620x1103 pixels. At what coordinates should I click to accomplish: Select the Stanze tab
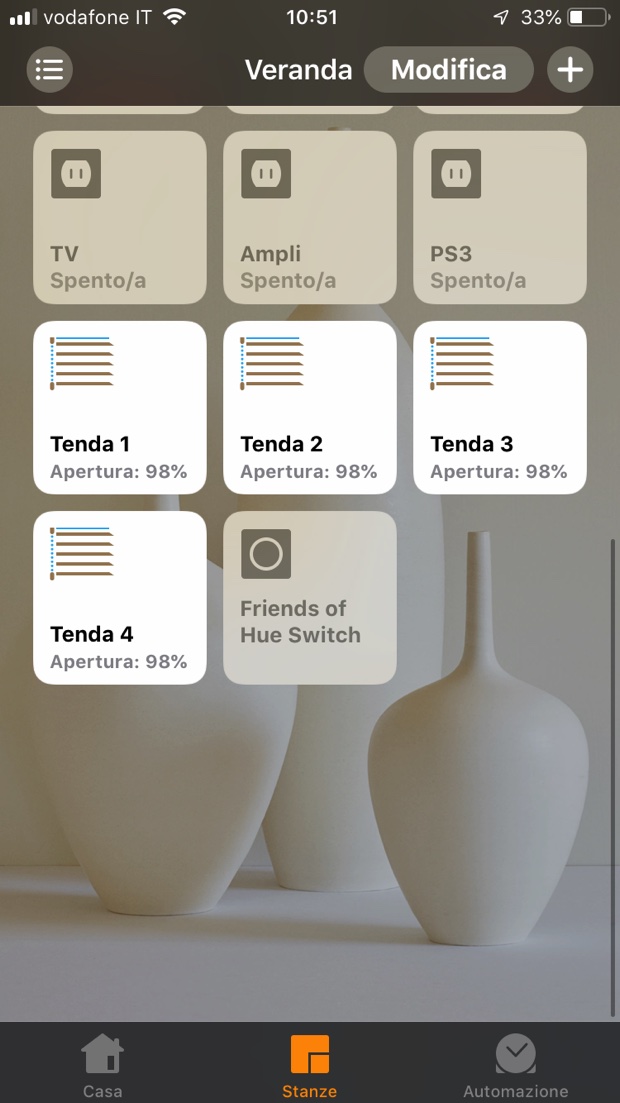tap(310, 1066)
